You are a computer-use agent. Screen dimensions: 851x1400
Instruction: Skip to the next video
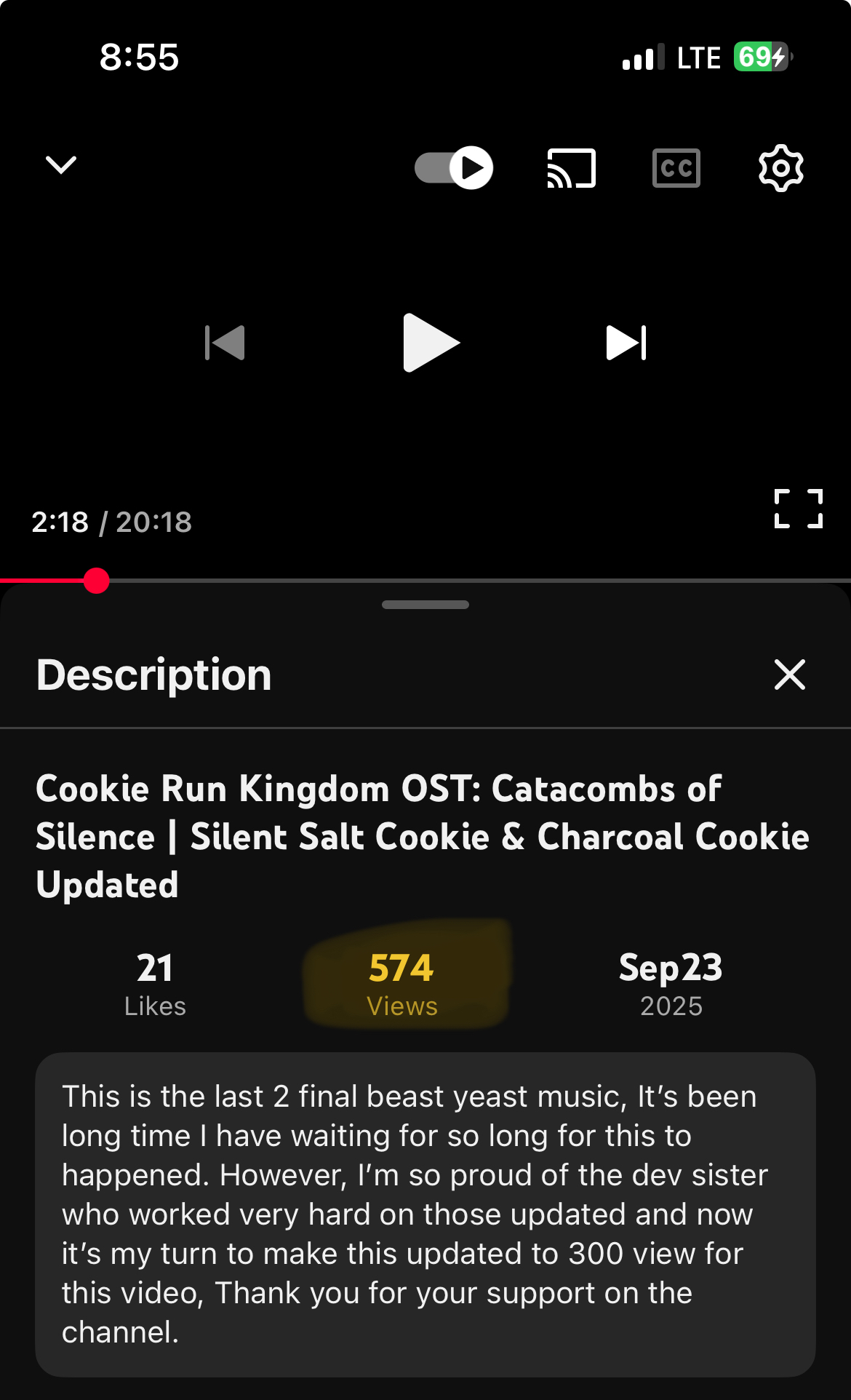click(x=626, y=343)
